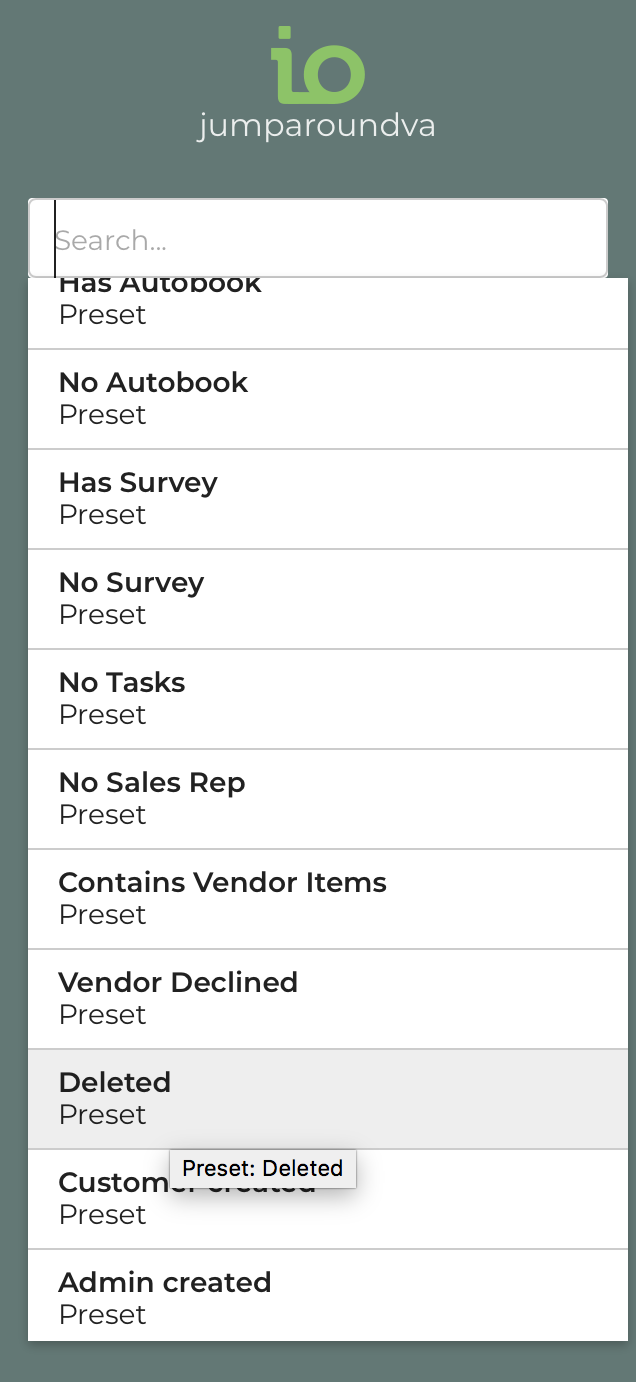Pick the Vendor Declined preset
The width and height of the screenshot is (636, 1382).
[327, 999]
